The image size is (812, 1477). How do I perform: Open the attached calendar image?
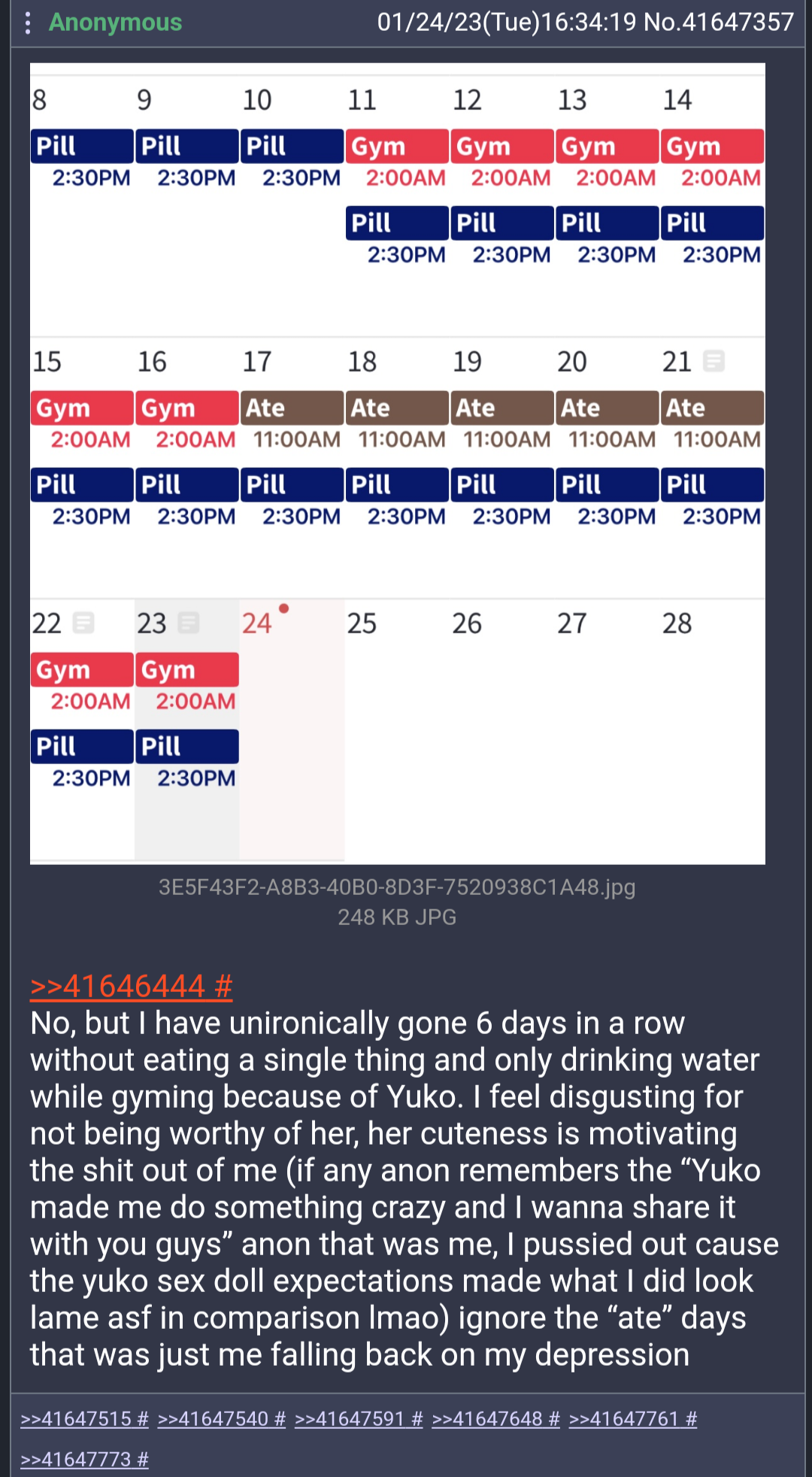(398, 464)
